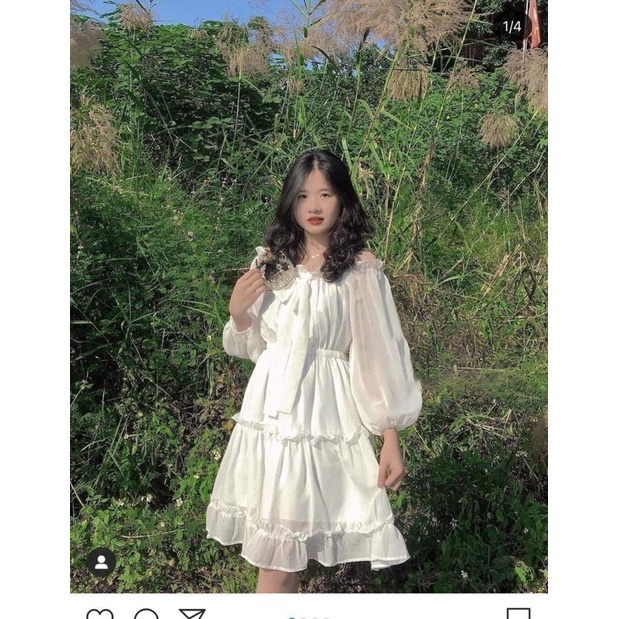Save this post with the bookmark
The height and width of the screenshot is (619, 619).
tap(518, 614)
